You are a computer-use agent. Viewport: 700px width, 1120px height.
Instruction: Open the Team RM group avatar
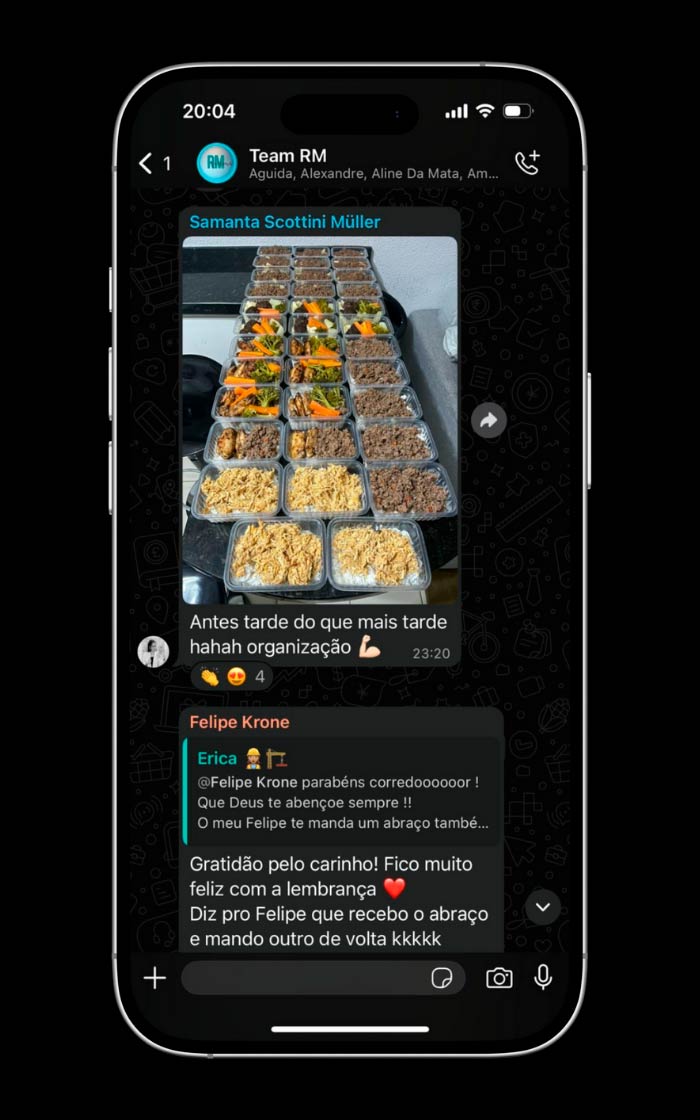tap(217, 163)
